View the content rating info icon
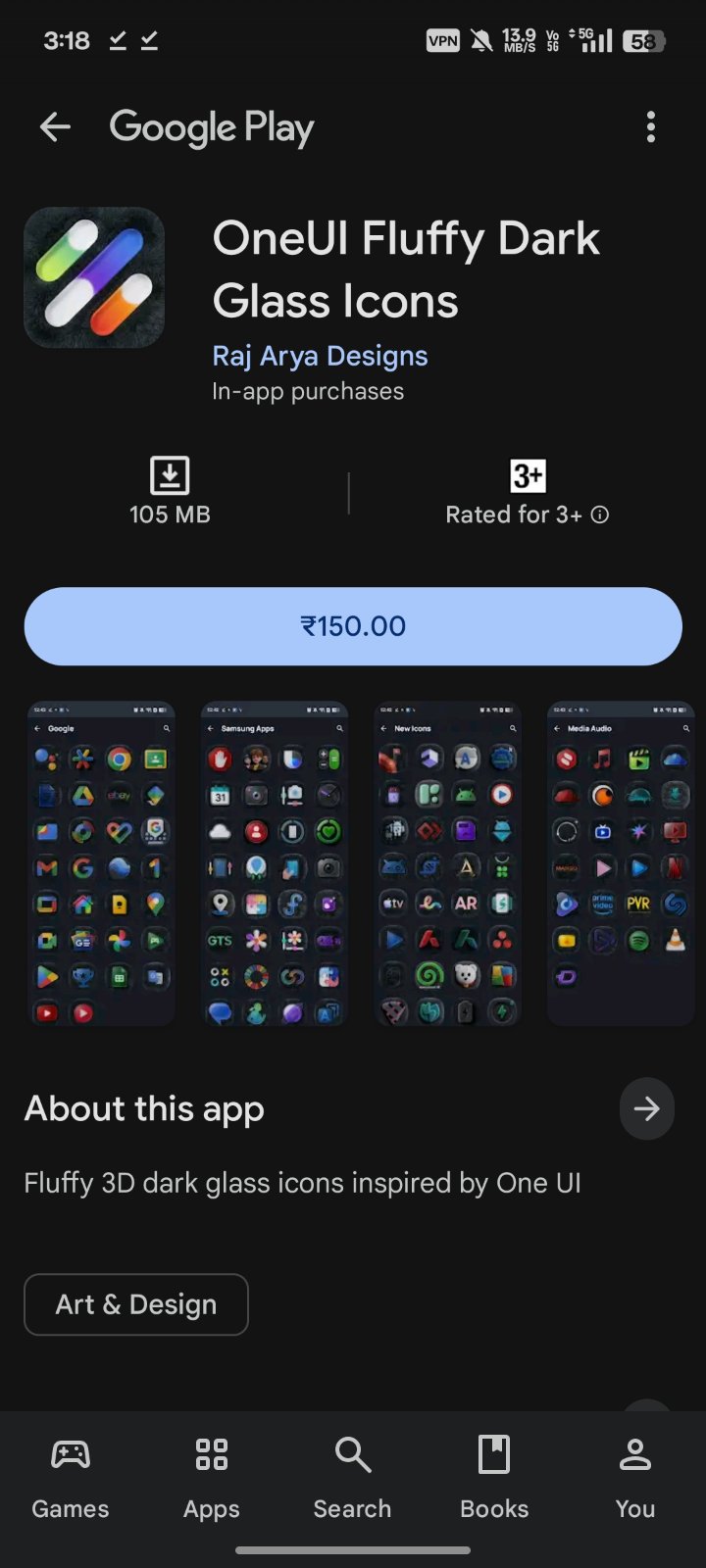The width and height of the screenshot is (706, 1568). click(x=600, y=514)
